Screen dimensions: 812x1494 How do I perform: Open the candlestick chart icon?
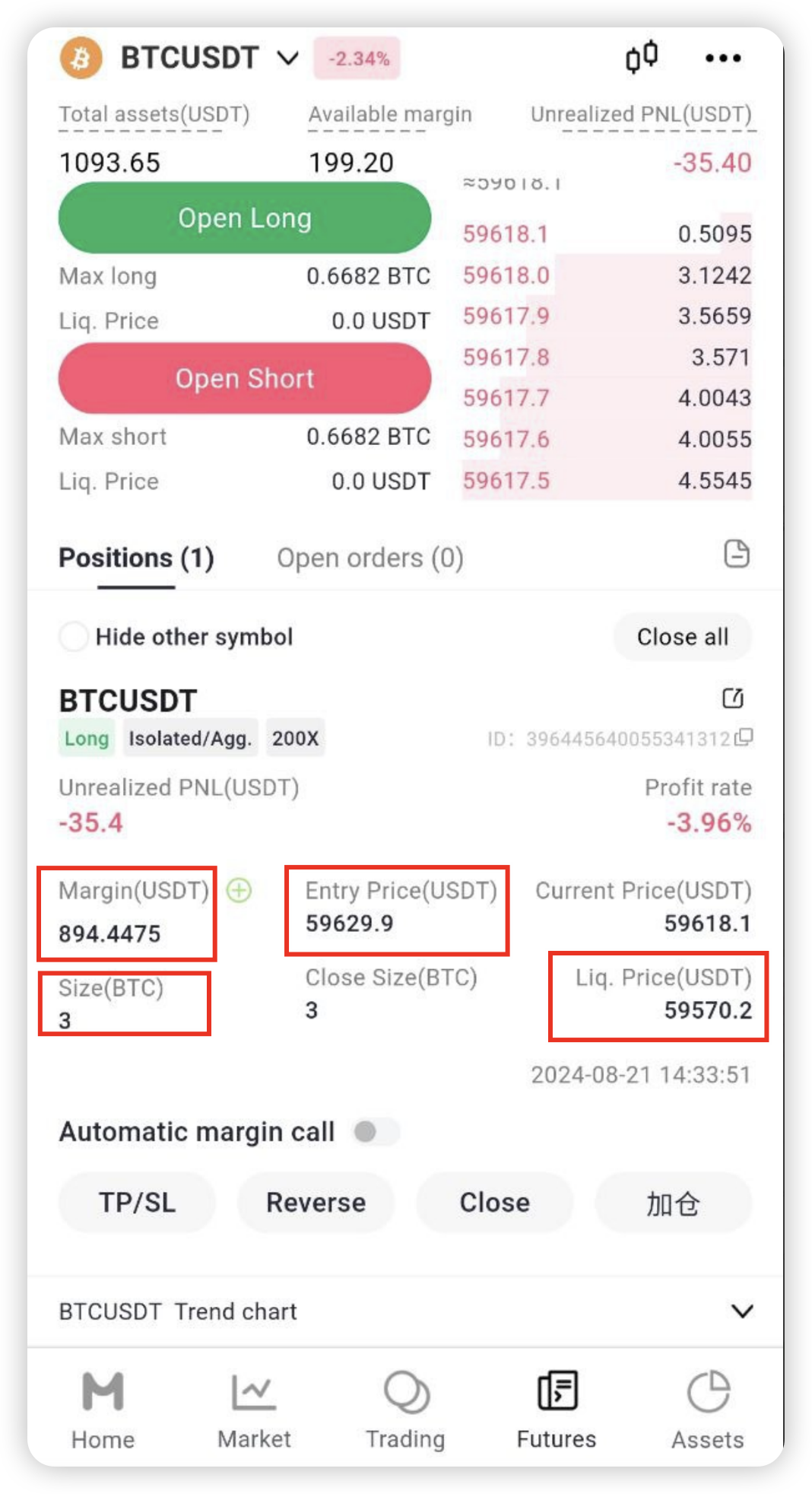tap(641, 57)
